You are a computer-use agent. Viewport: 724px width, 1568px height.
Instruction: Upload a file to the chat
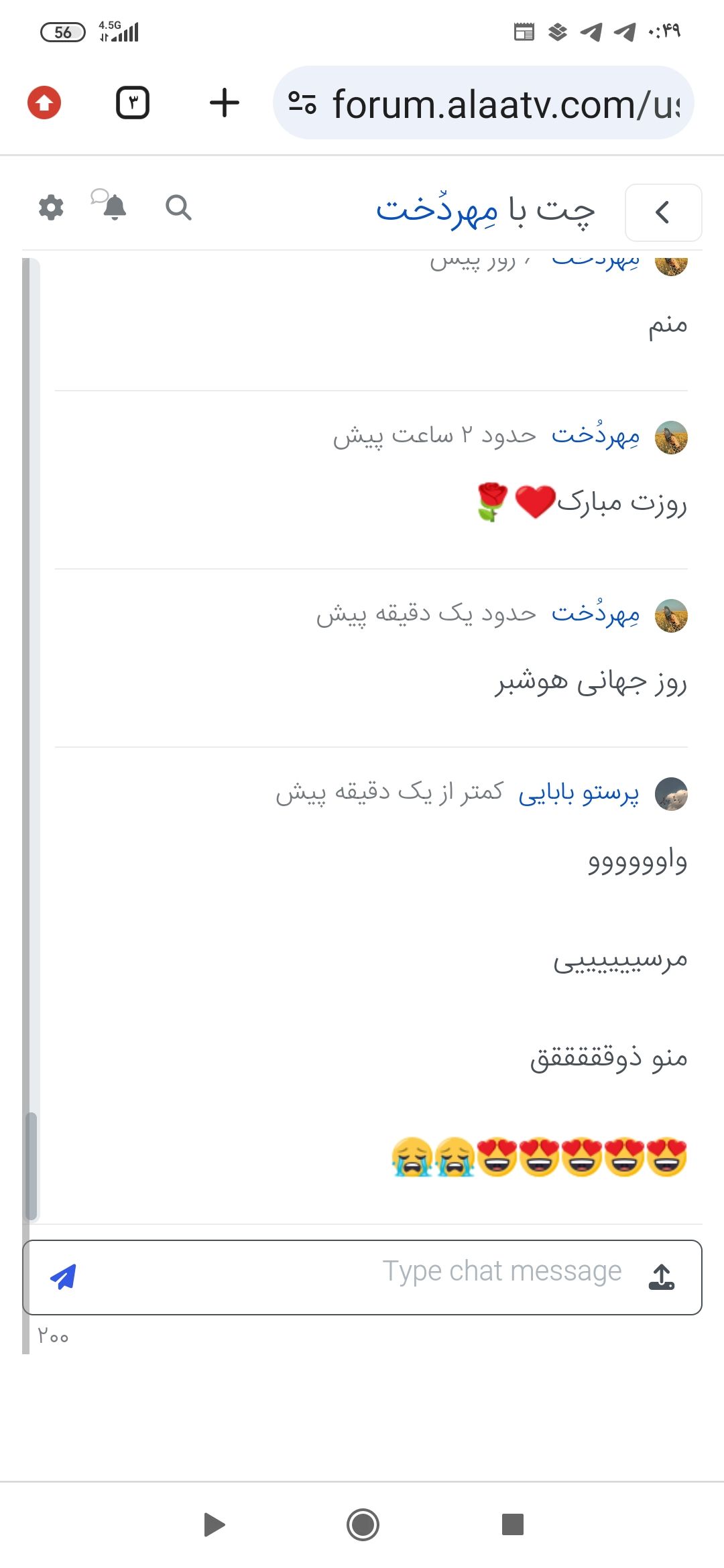[x=661, y=1277]
